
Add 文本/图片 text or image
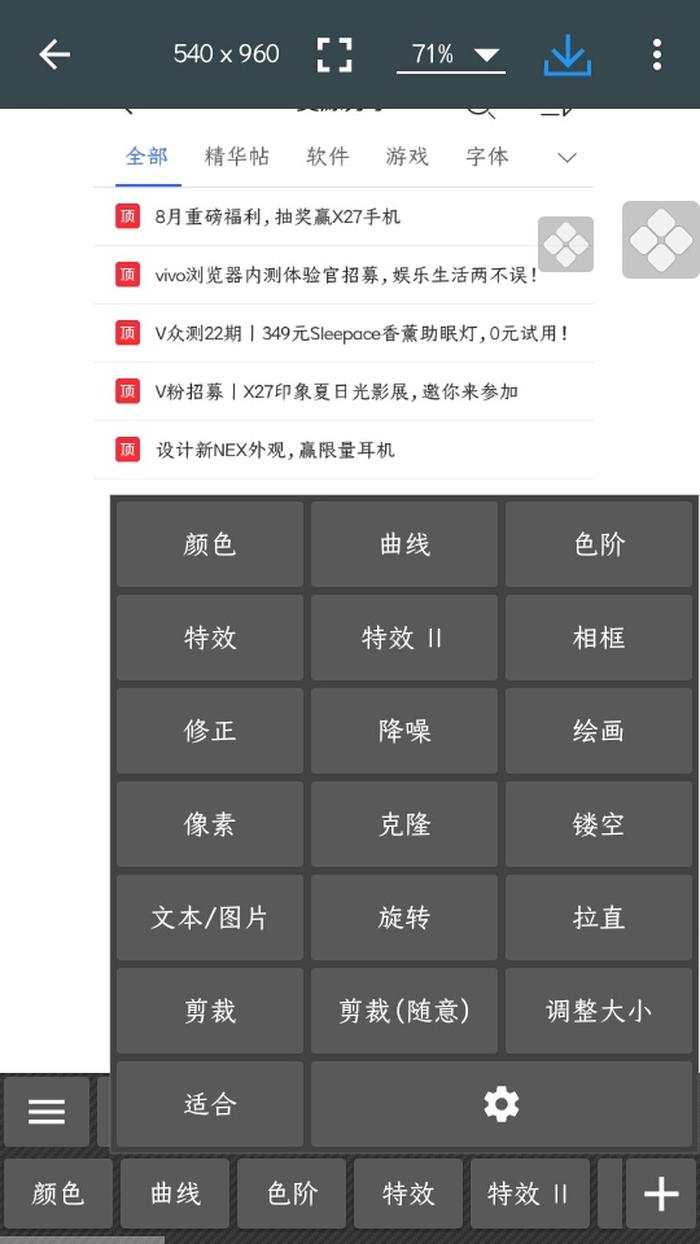point(210,917)
